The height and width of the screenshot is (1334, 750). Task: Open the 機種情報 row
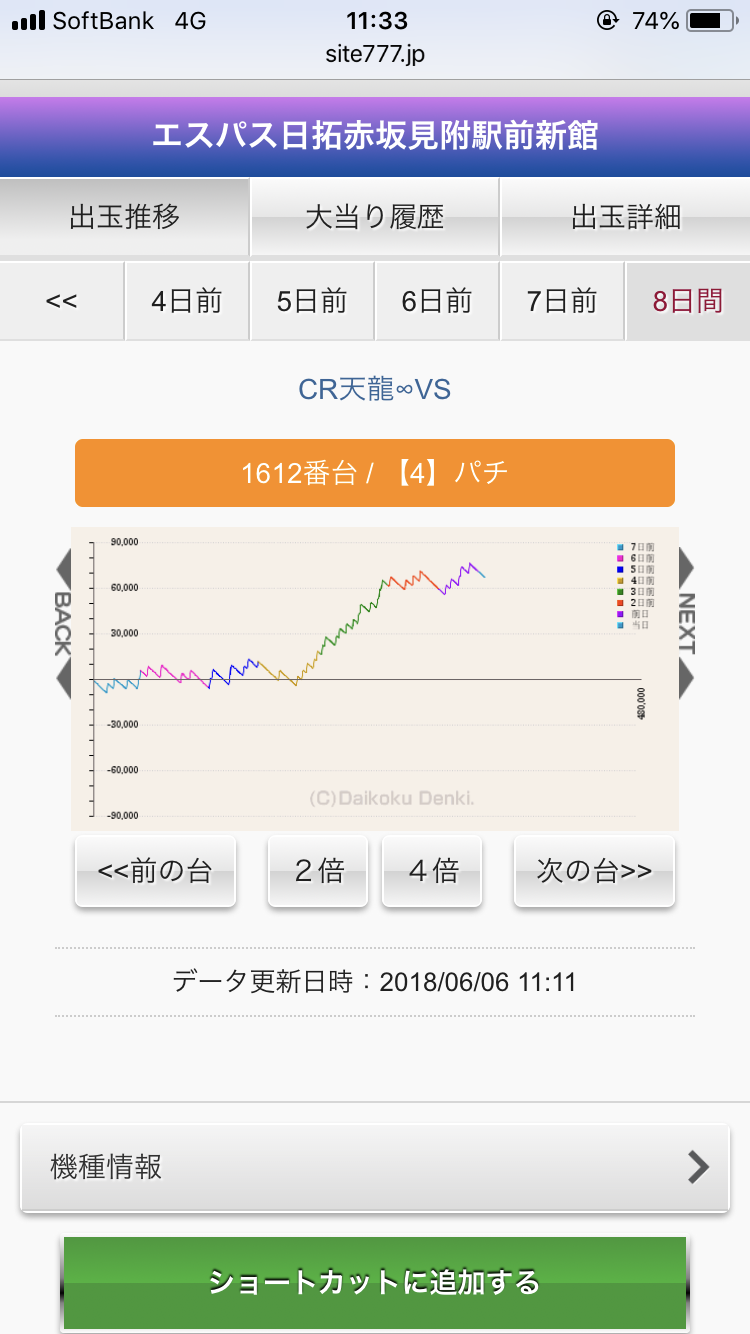pyautogui.click(x=375, y=1167)
